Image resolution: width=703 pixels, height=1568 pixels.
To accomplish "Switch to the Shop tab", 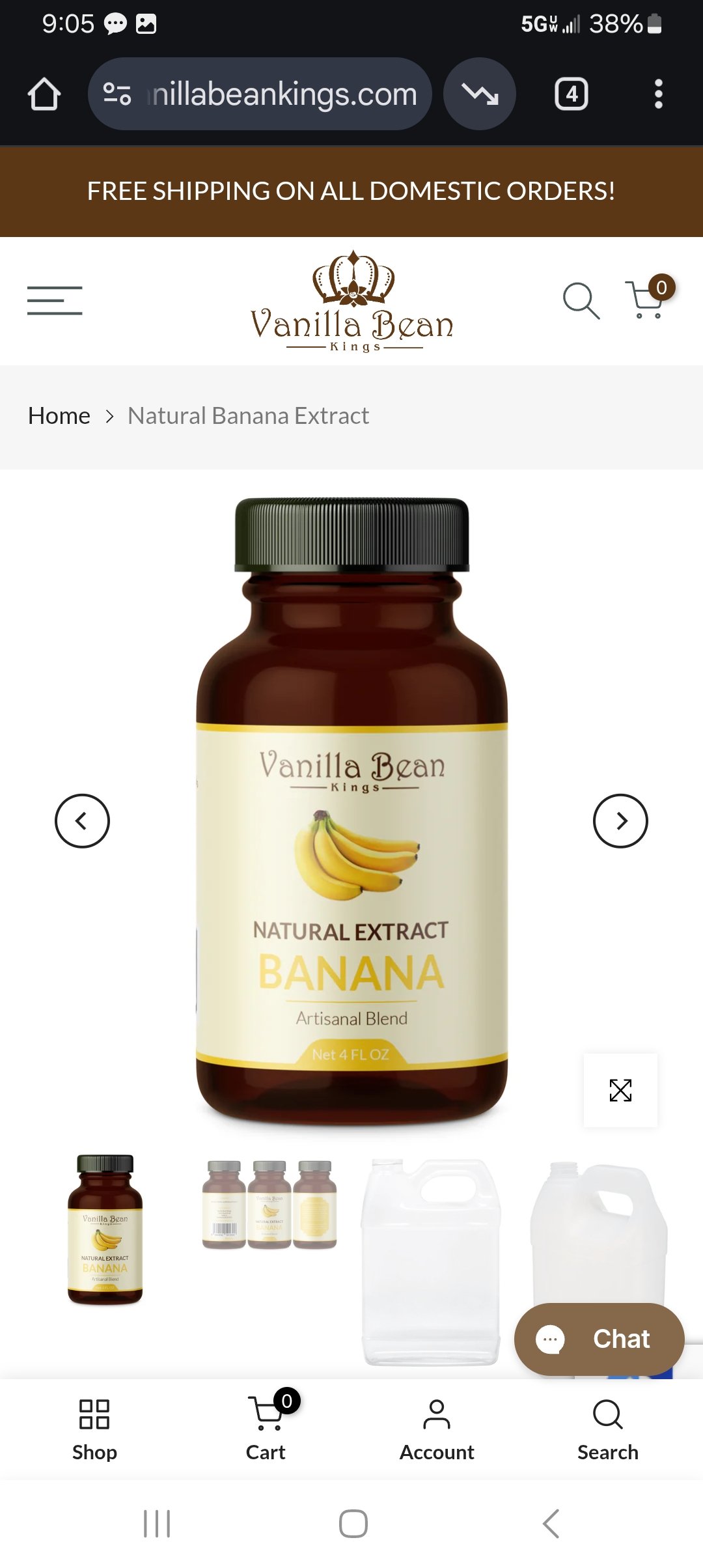I will pos(94,1430).
